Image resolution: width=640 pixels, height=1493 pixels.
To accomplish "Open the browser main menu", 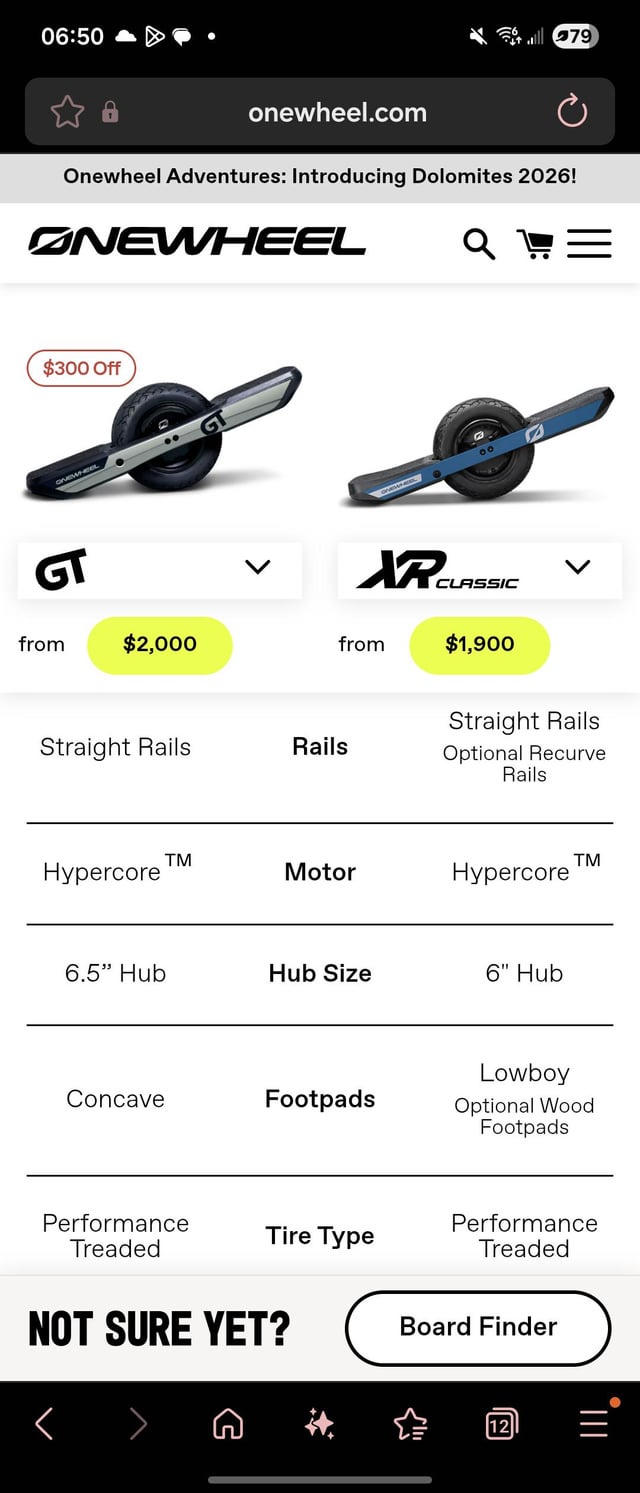I will 594,1423.
